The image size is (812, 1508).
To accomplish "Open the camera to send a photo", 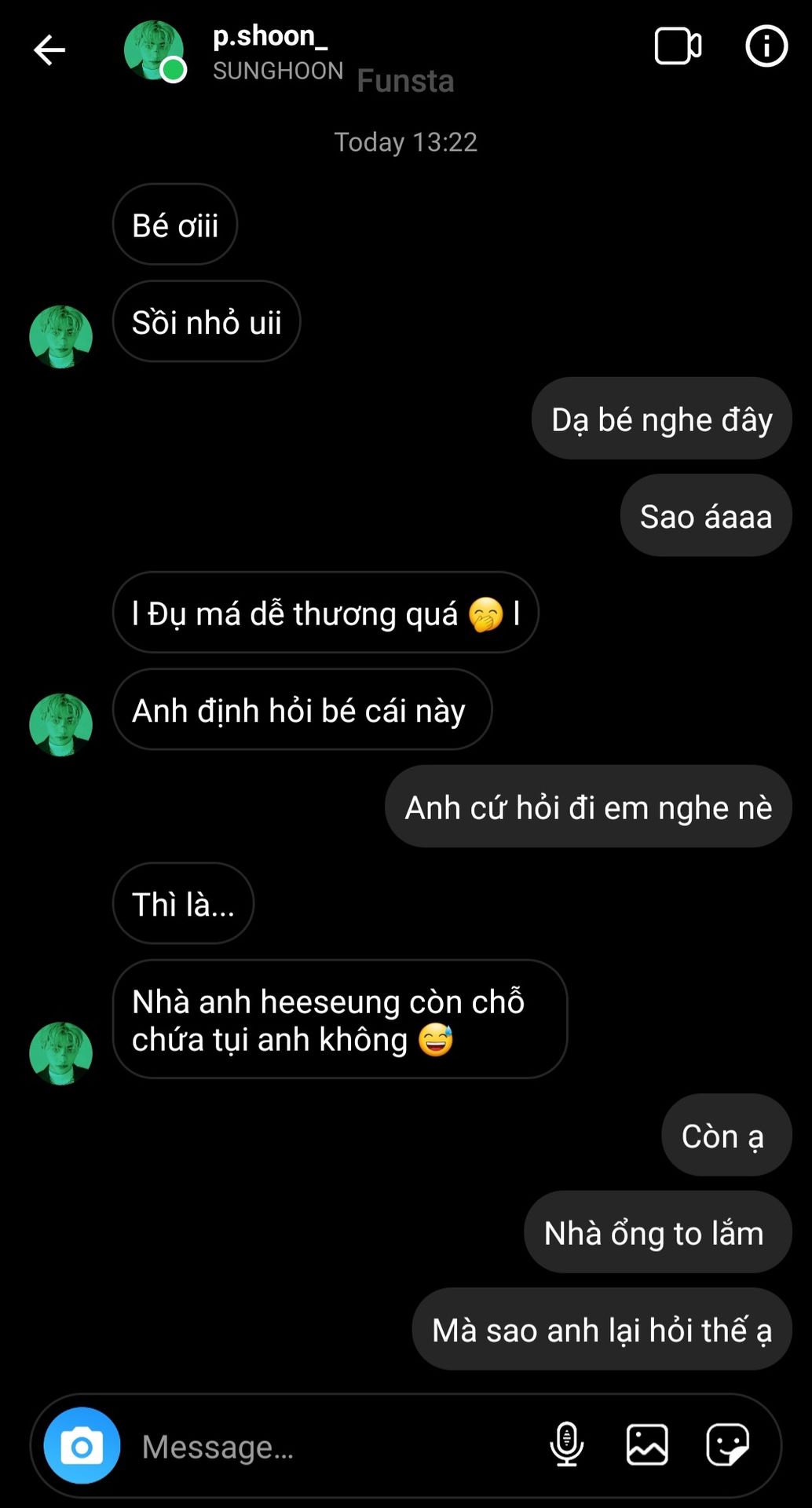I will (x=82, y=1445).
